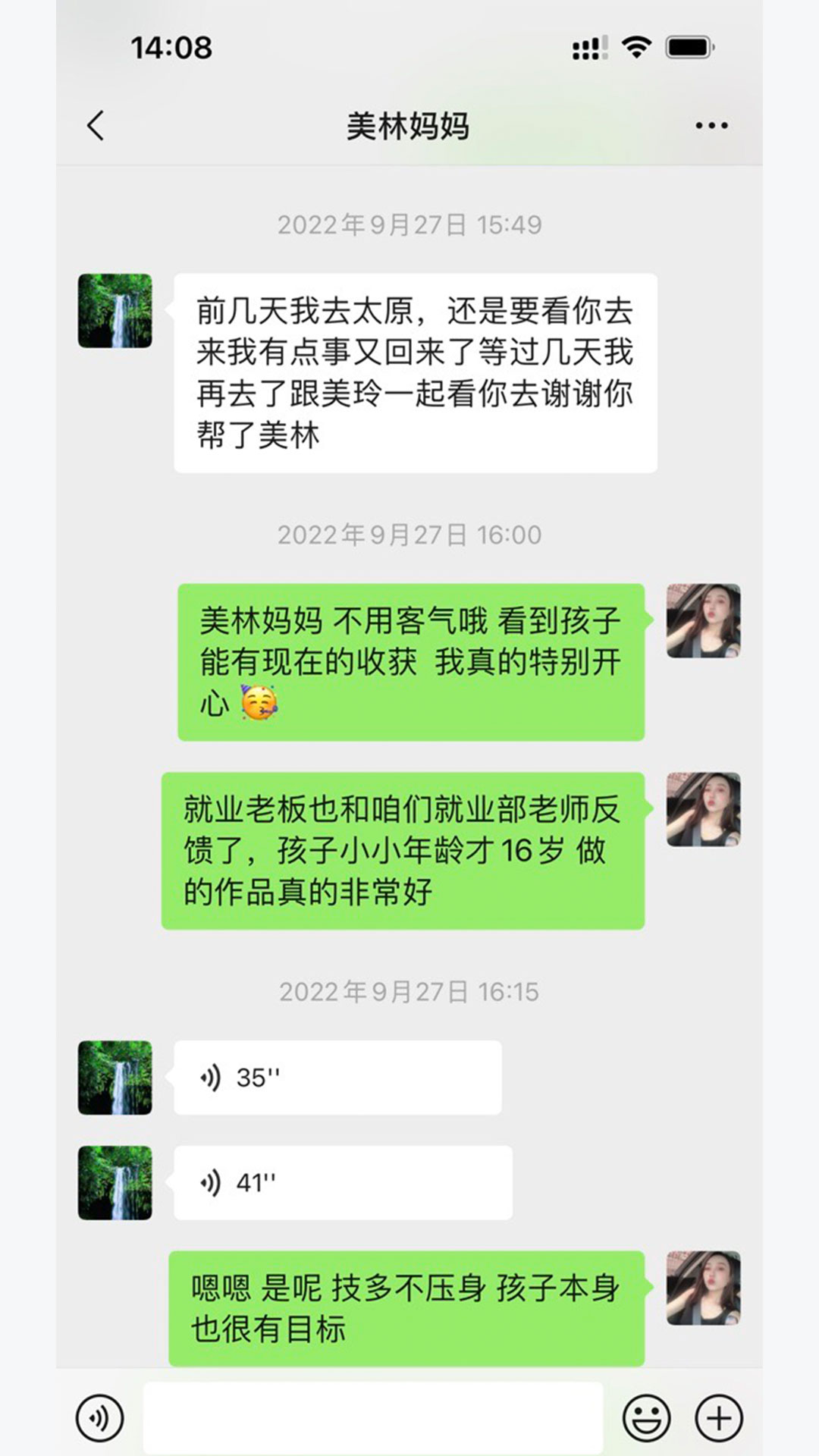Viewport: 819px width, 1456px height.
Task: Open the emoji picker
Action: [646, 1417]
